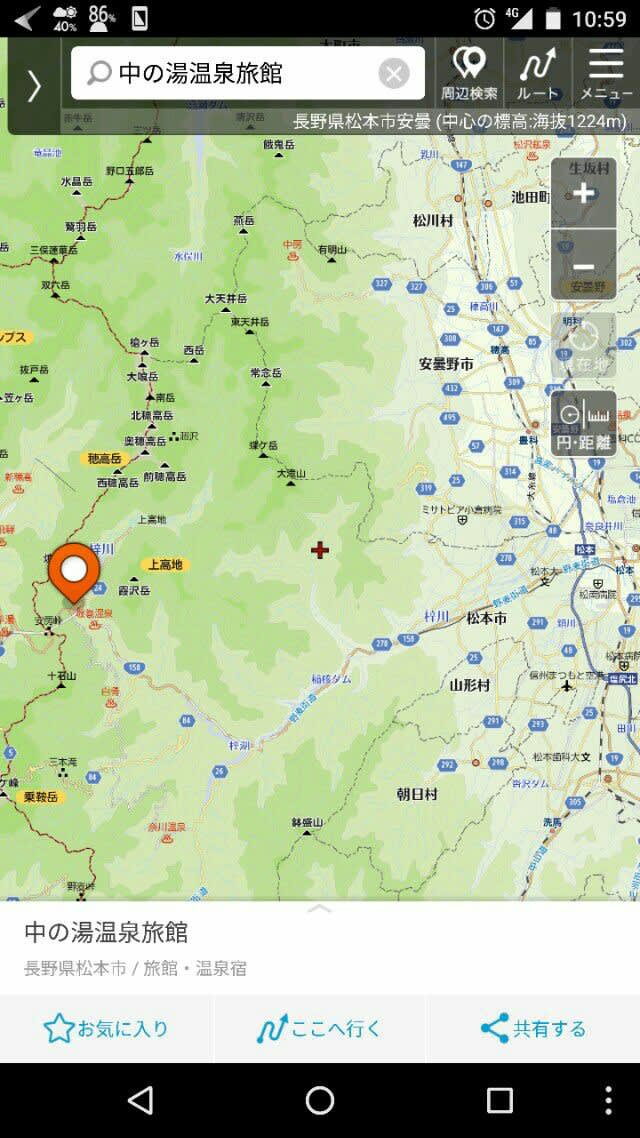Screen dimensions: 640x1138
Task: Start navigation with ここへ行く
Action: coord(319,1028)
